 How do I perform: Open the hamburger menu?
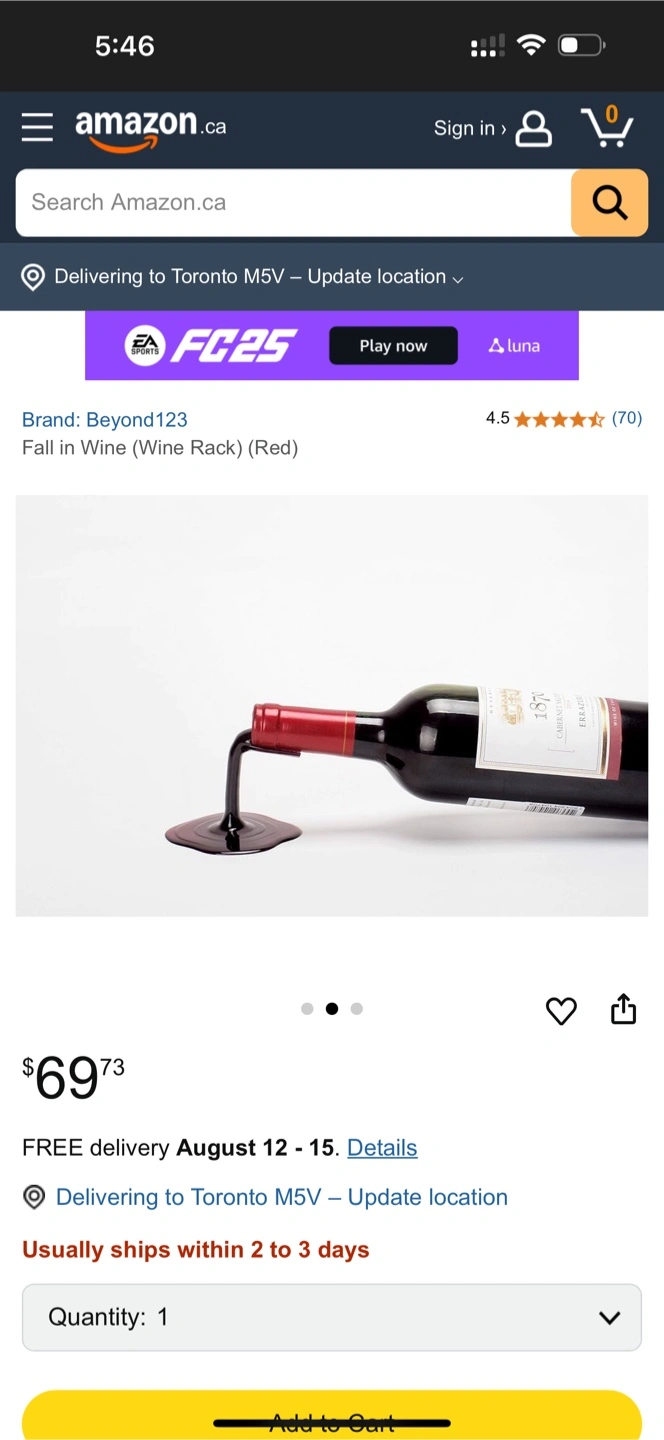point(37,127)
